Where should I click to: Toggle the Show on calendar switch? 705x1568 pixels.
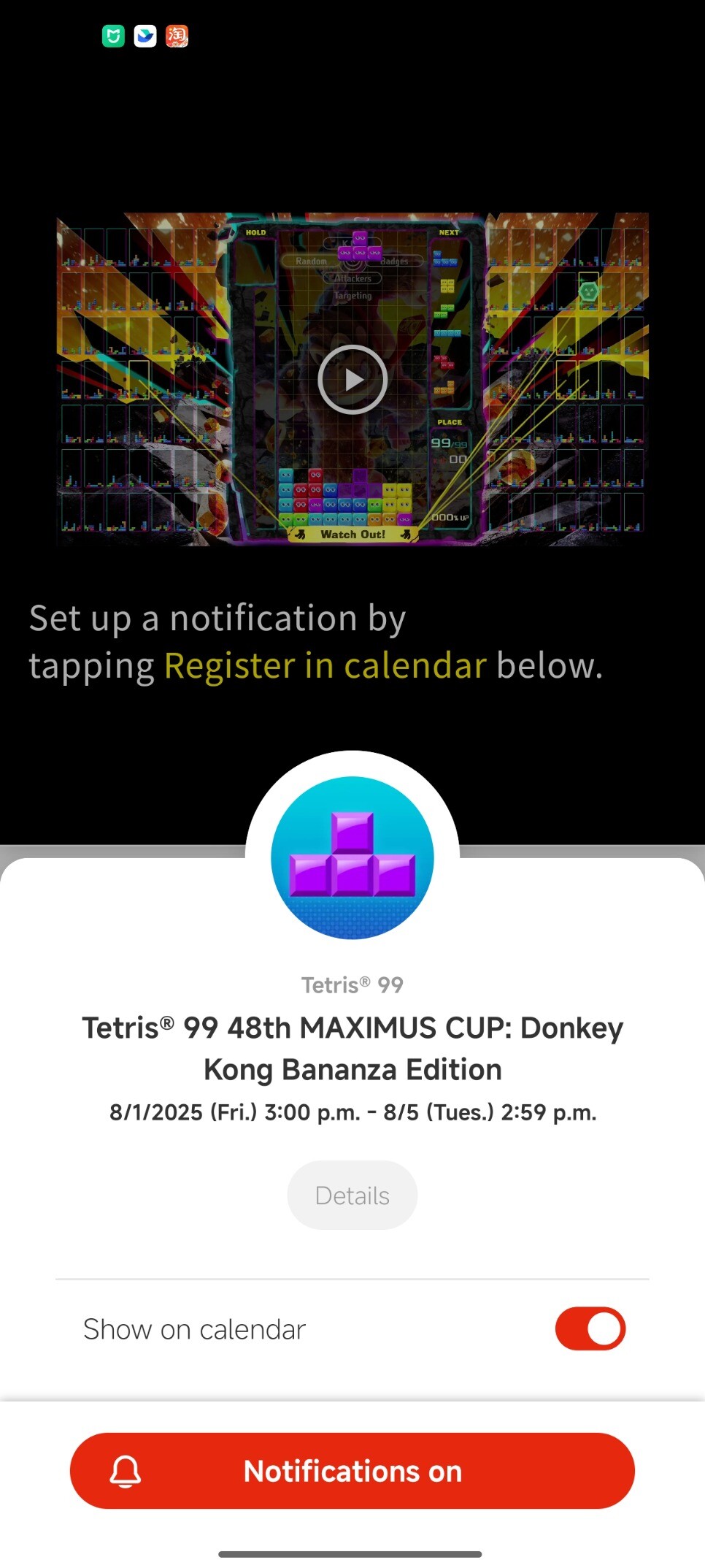tap(590, 1328)
